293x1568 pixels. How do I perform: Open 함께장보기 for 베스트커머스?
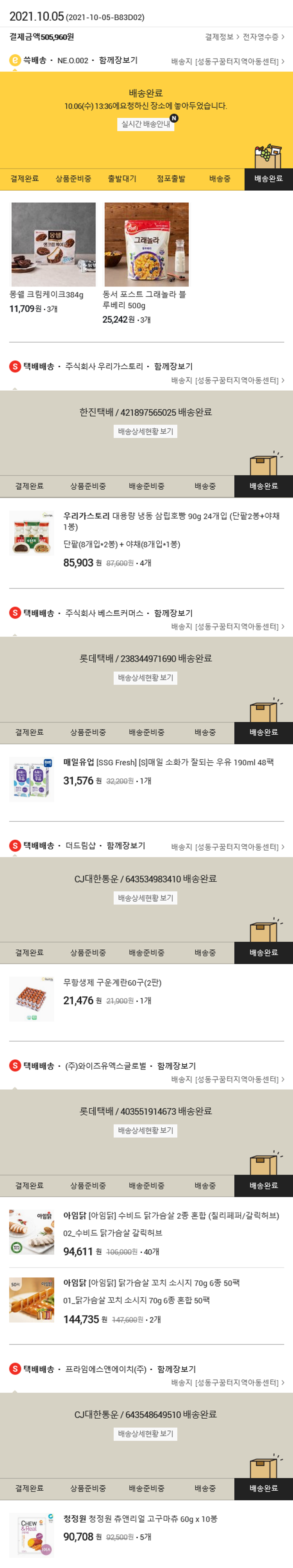[173, 613]
